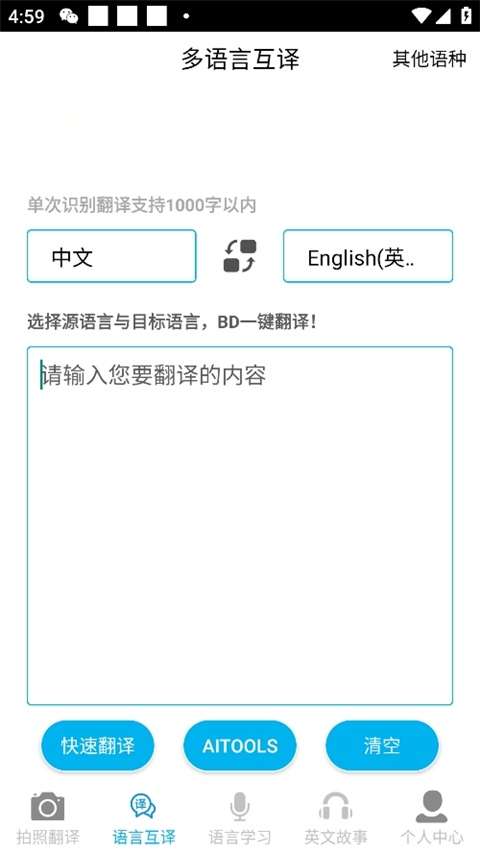Select the source language 中文 dropdown
Screen dimensions: 480x852
[111, 256]
